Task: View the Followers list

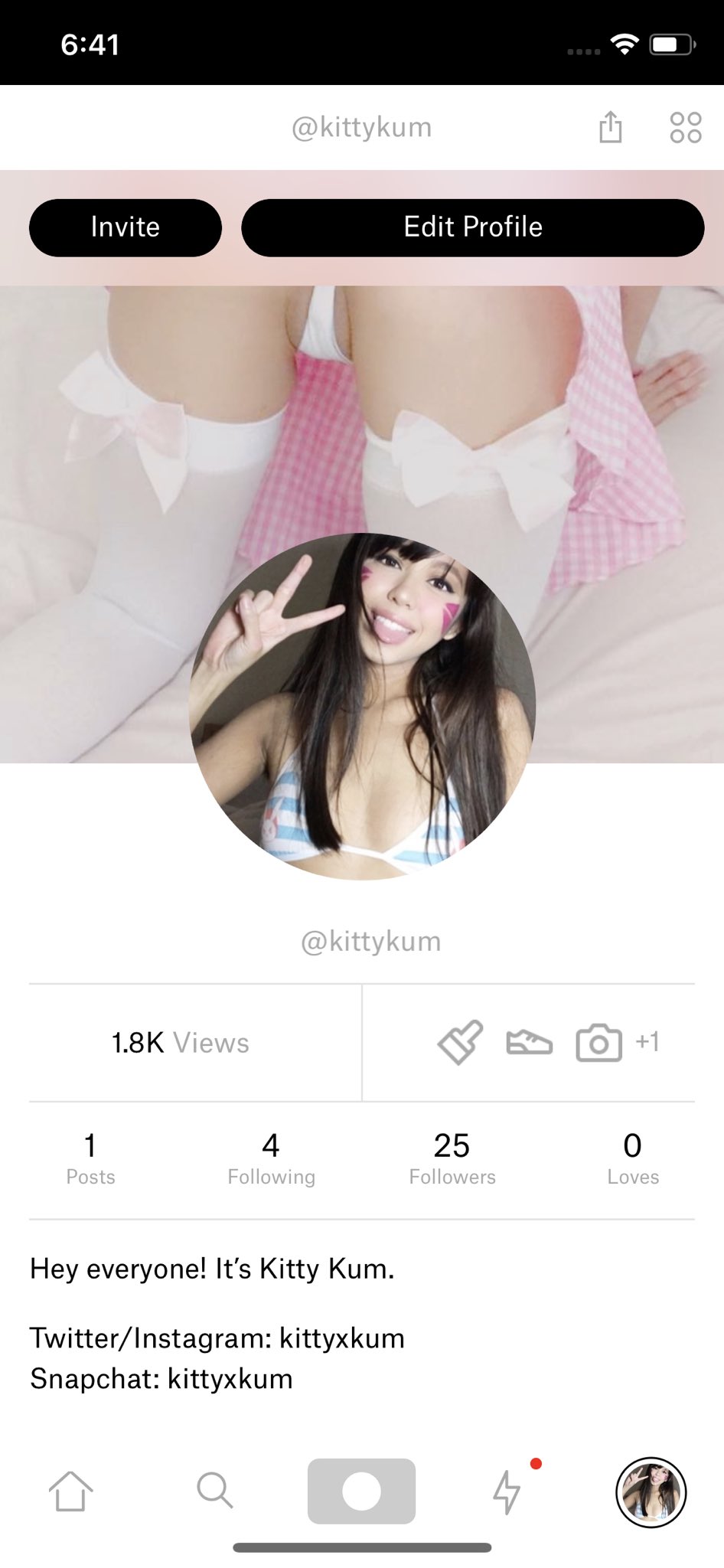Action: point(452,1158)
